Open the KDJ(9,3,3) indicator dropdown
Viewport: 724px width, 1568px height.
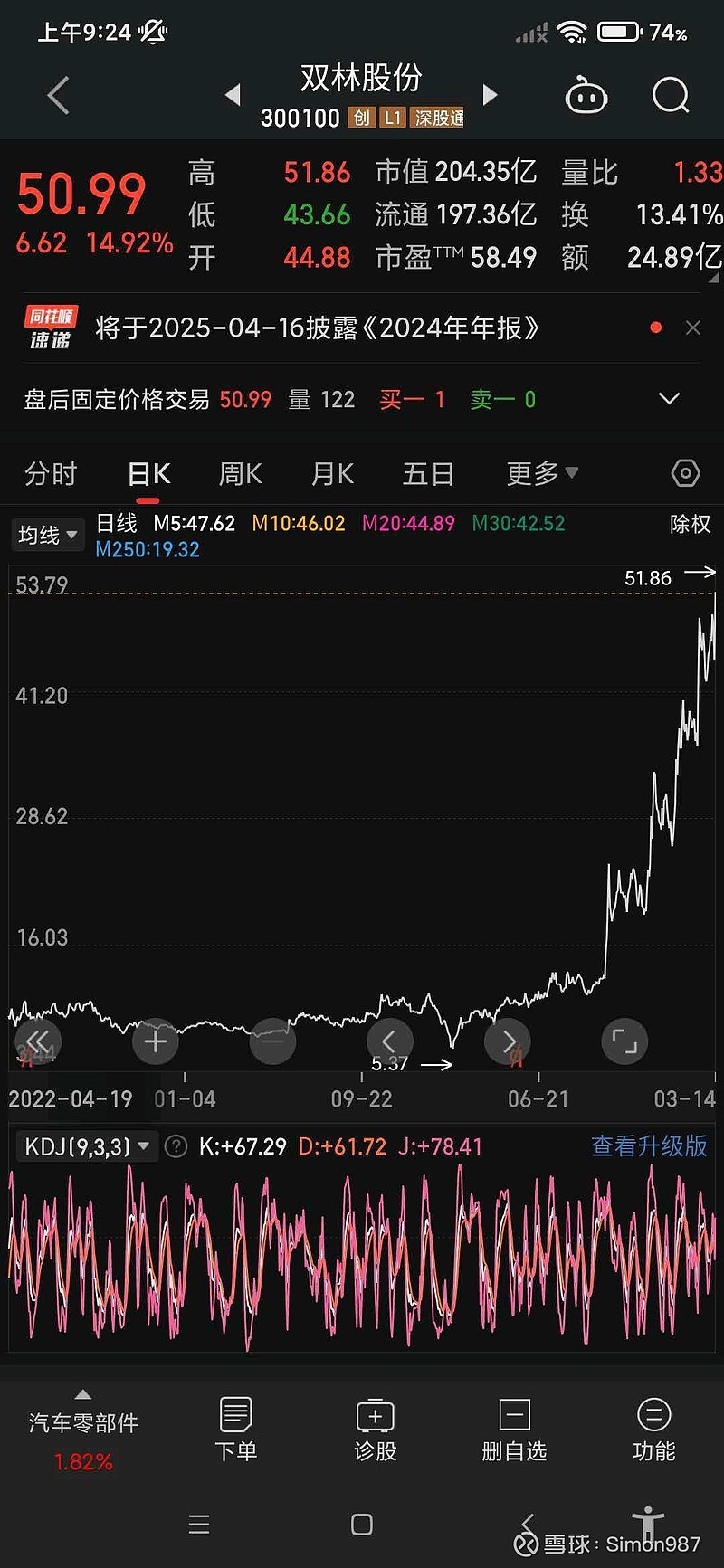click(86, 1145)
